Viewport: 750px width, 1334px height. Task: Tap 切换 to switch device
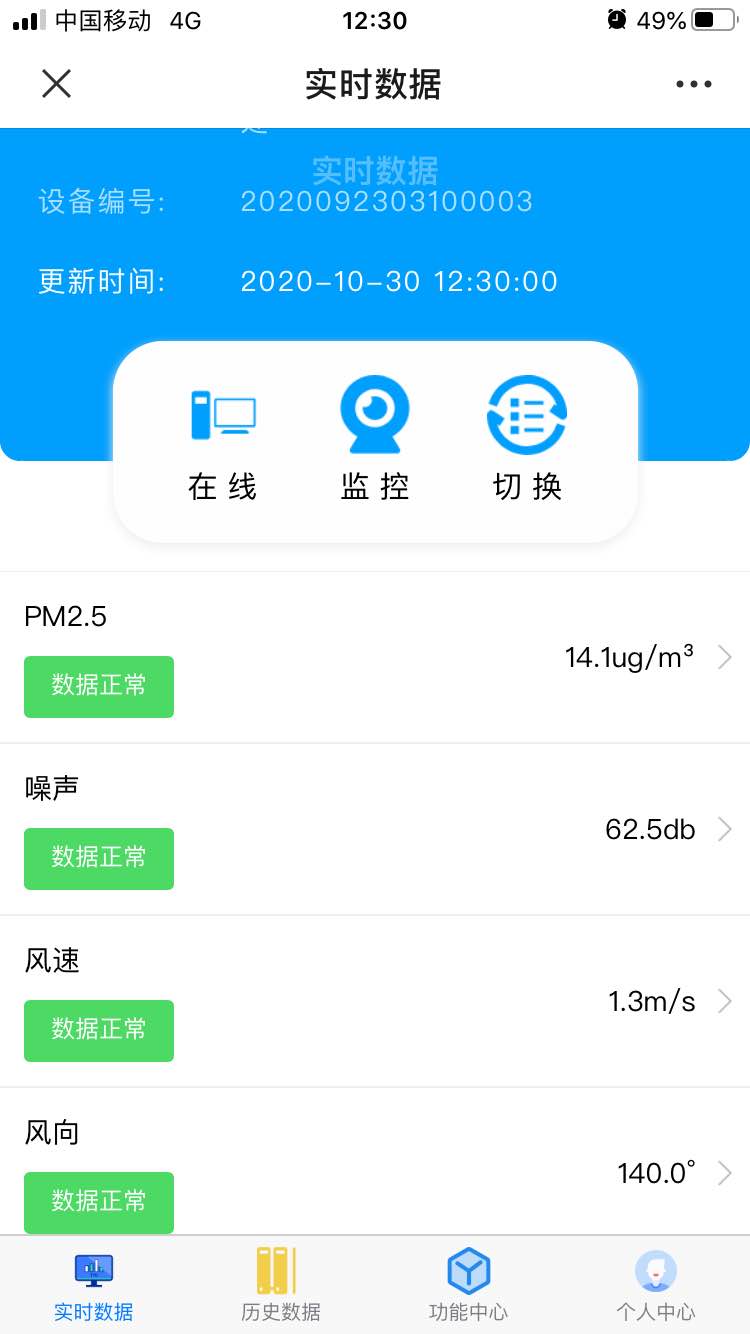coord(527,443)
